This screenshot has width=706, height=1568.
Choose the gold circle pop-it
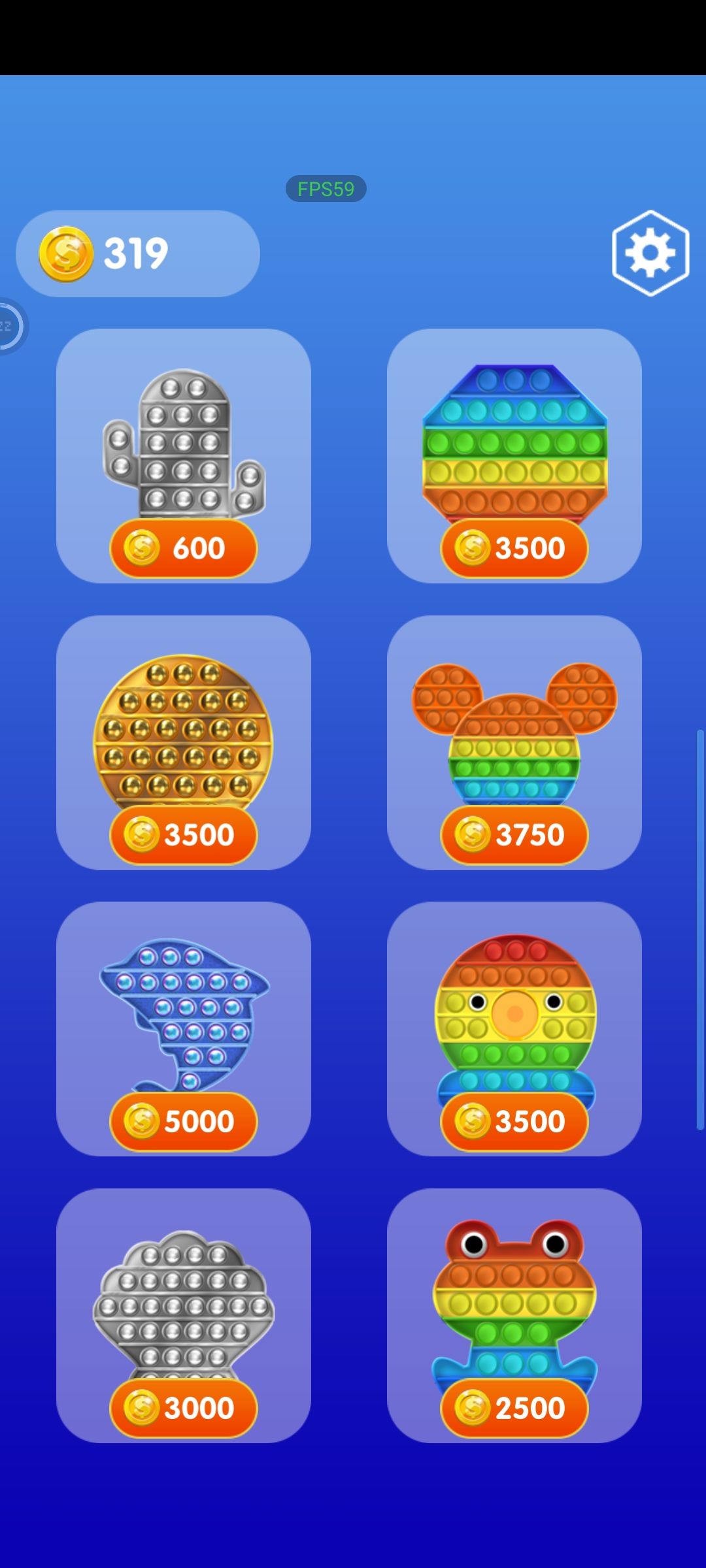[184, 742]
